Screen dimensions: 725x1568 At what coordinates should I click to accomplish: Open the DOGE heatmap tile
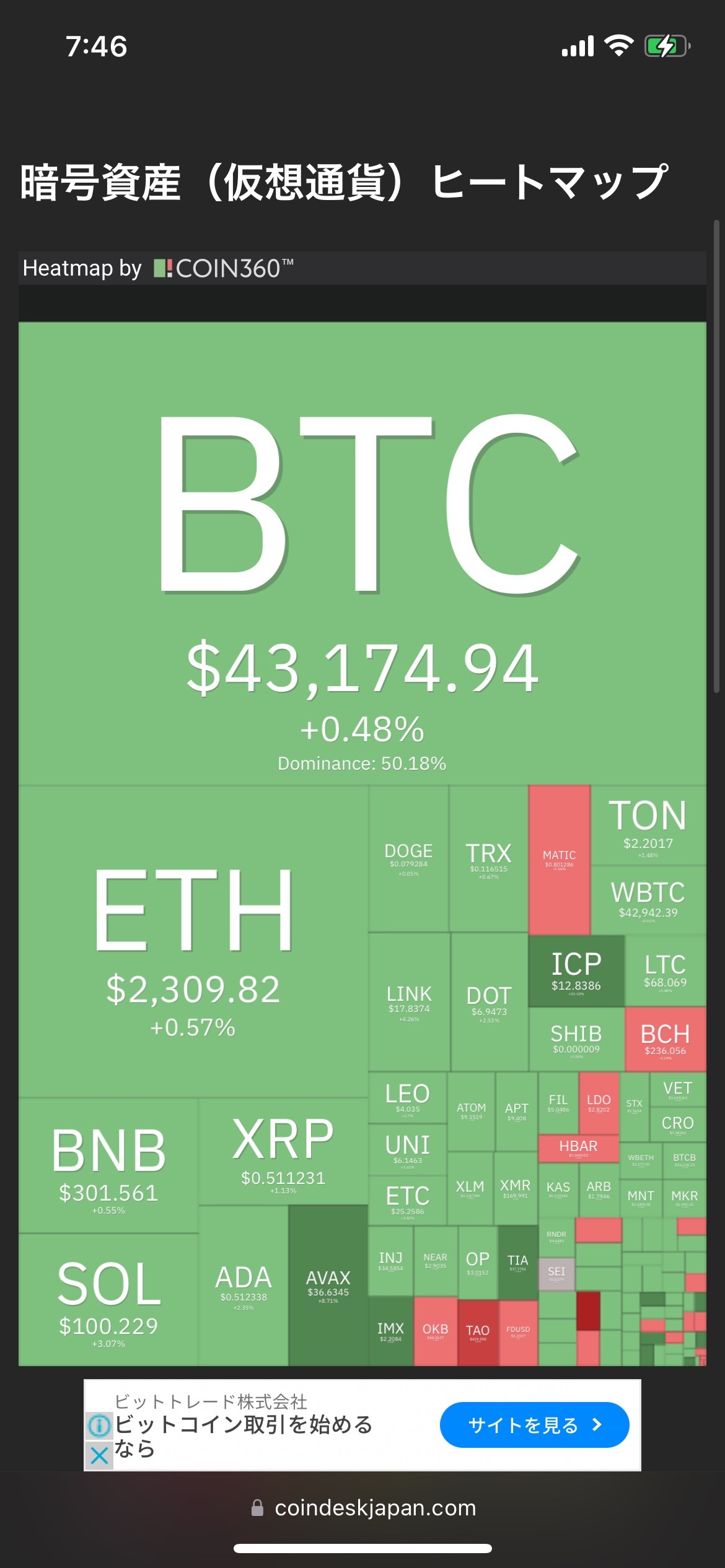(x=408, y=858)
